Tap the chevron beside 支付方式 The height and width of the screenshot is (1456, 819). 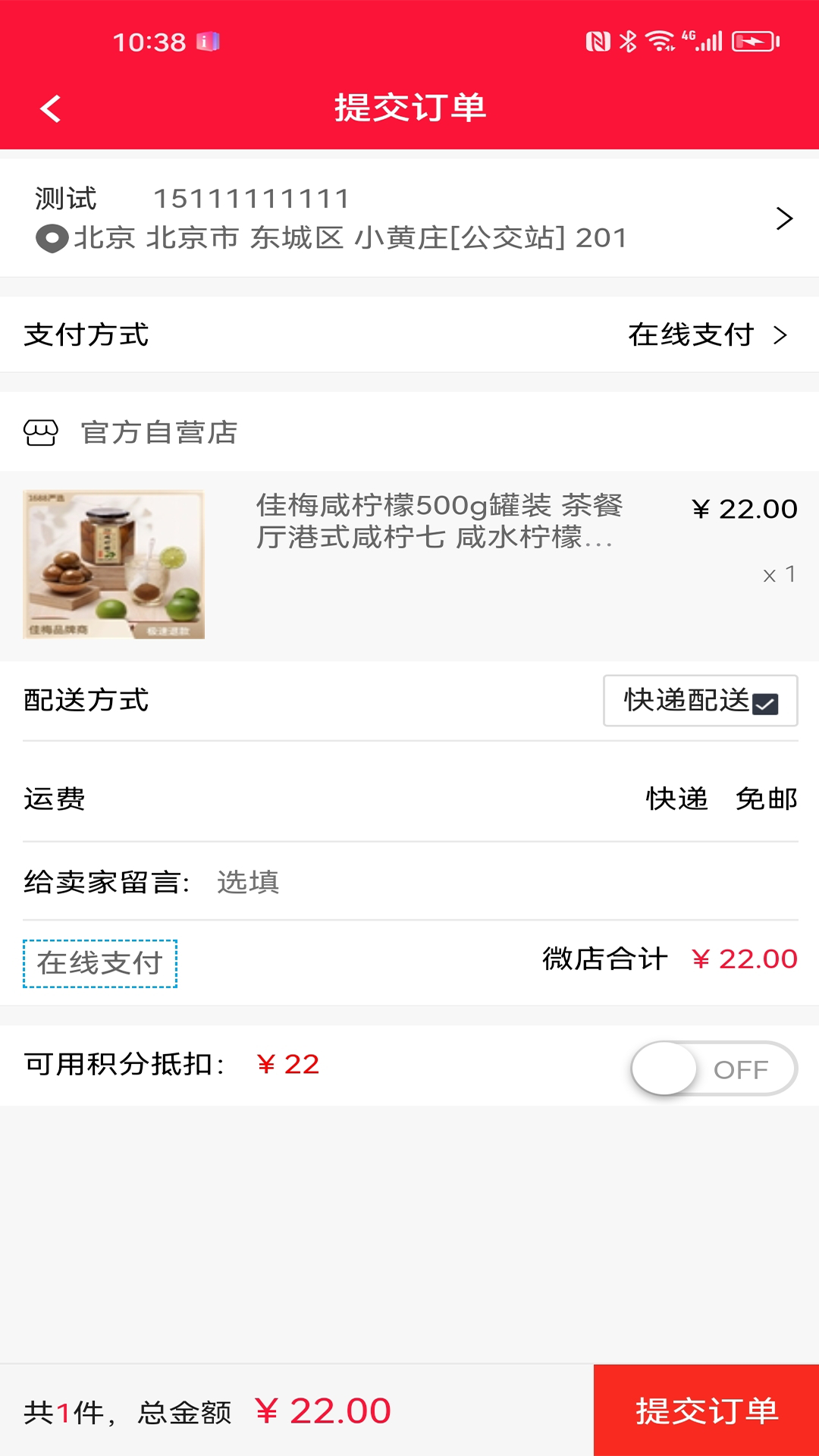pos(782,334)
